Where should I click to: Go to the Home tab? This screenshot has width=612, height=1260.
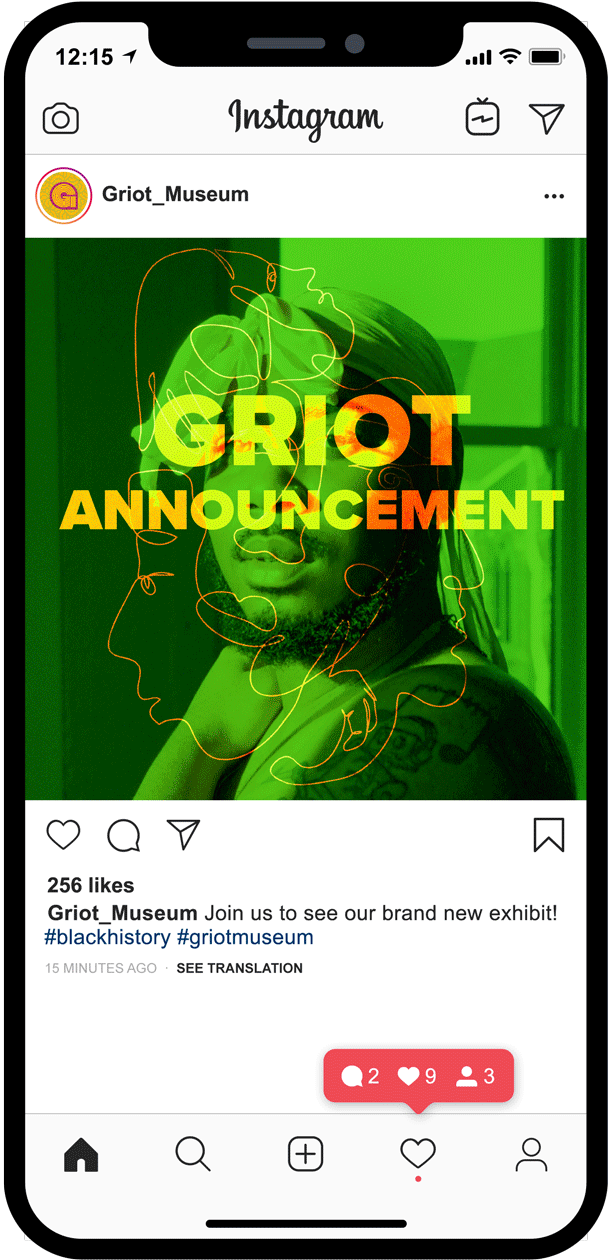click(x=81, y=1155)
